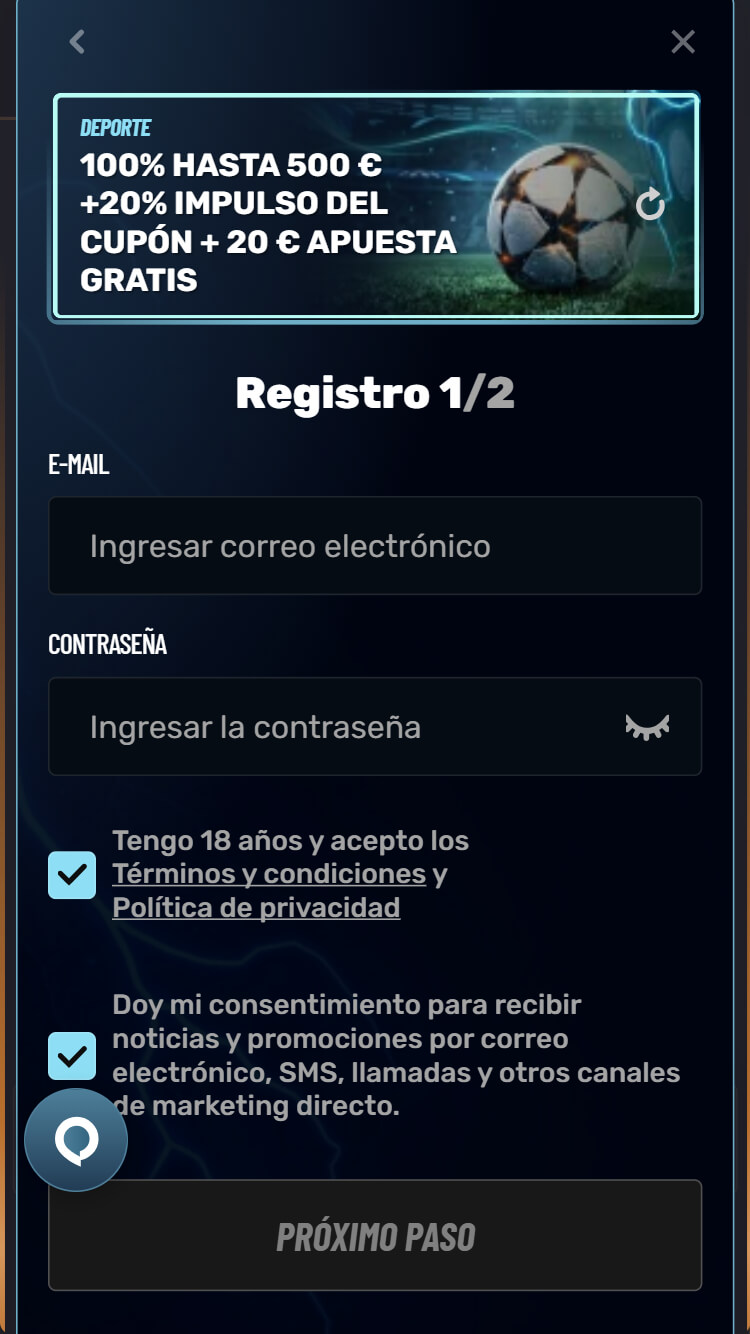The image size is (750, 1334).
Task: Uncheck the marketing consent checkbox
Action: point(72,1056)
